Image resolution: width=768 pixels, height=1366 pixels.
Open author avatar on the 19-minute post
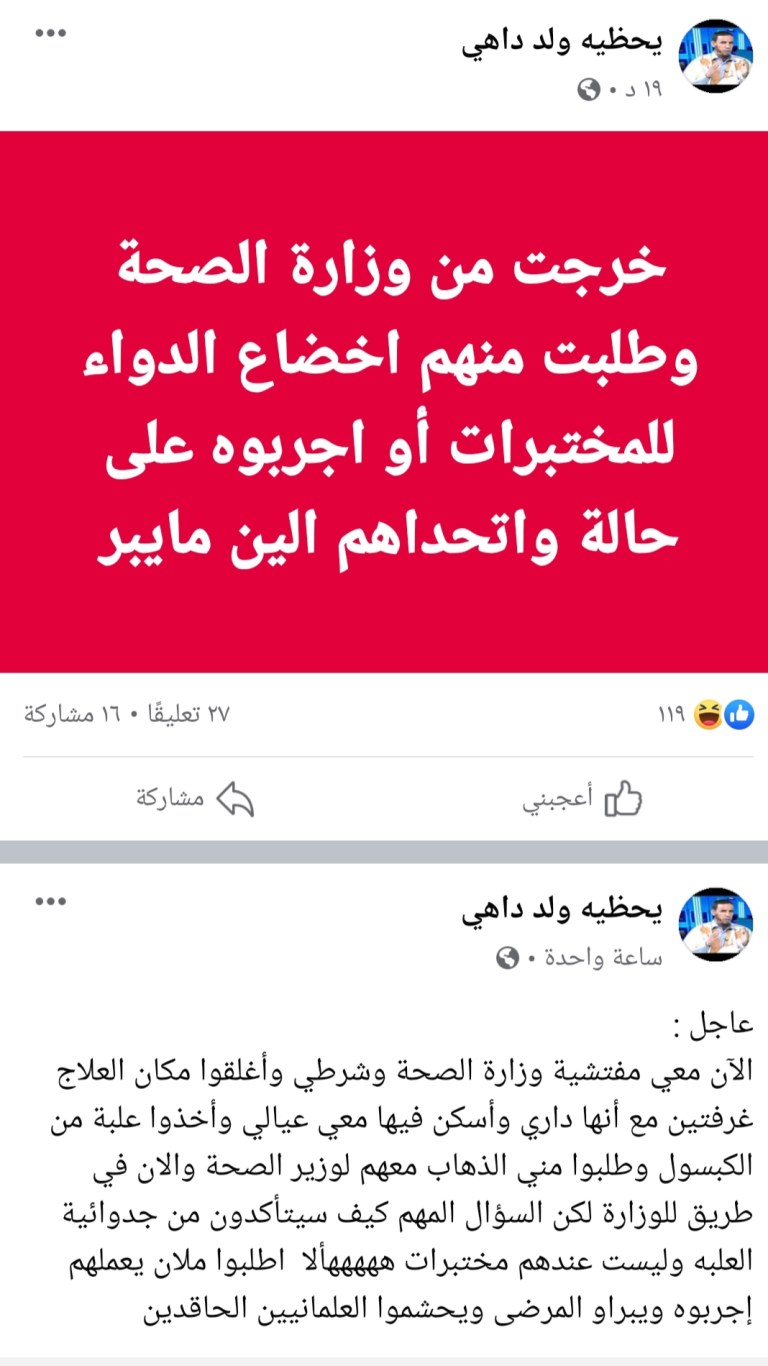pos(716,56)
